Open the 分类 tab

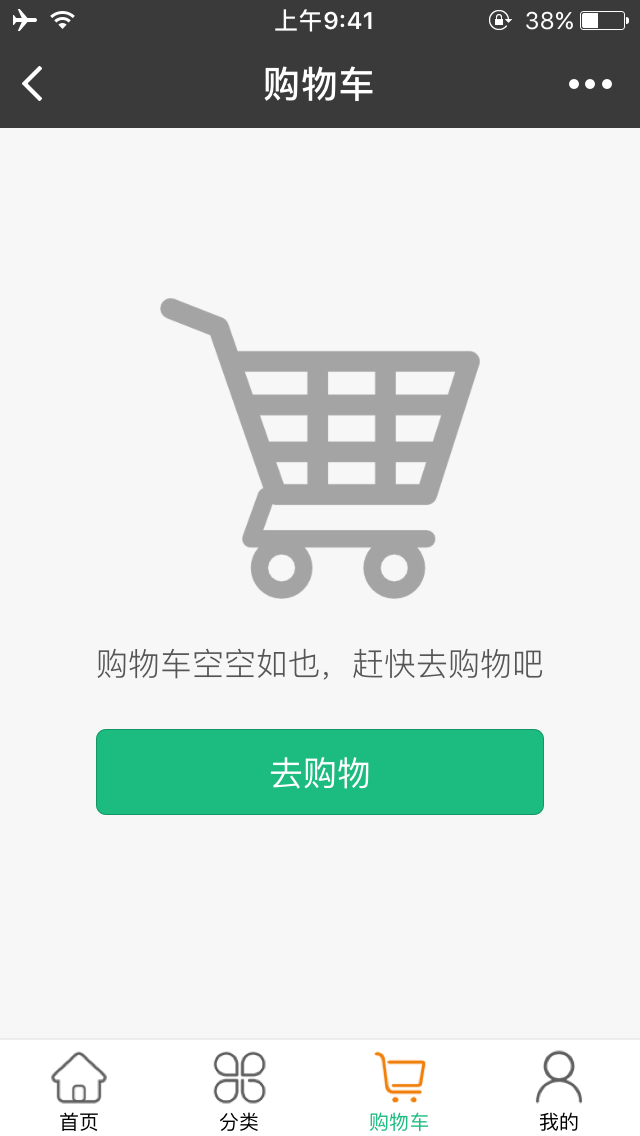click(239, 1090)
